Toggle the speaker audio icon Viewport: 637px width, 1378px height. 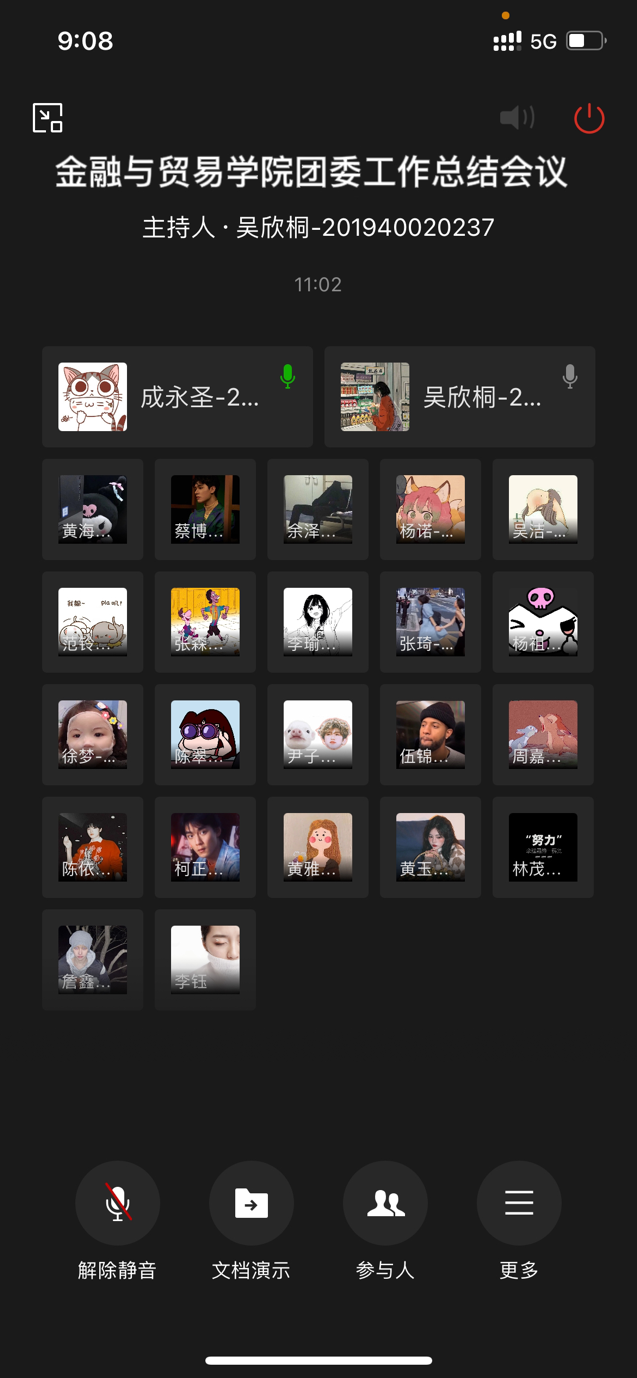click(x=517, y=118)
